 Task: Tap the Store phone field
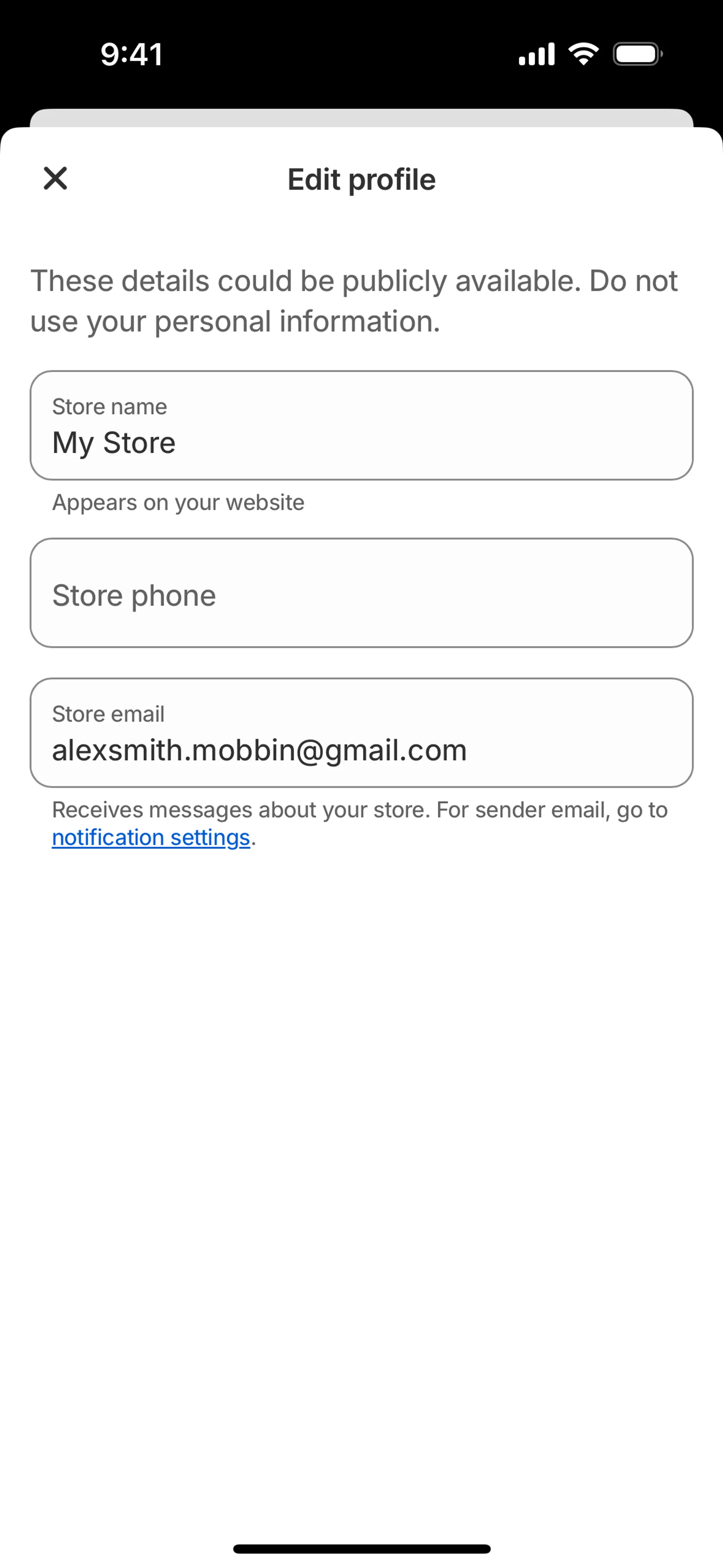[x=361, y=593]
